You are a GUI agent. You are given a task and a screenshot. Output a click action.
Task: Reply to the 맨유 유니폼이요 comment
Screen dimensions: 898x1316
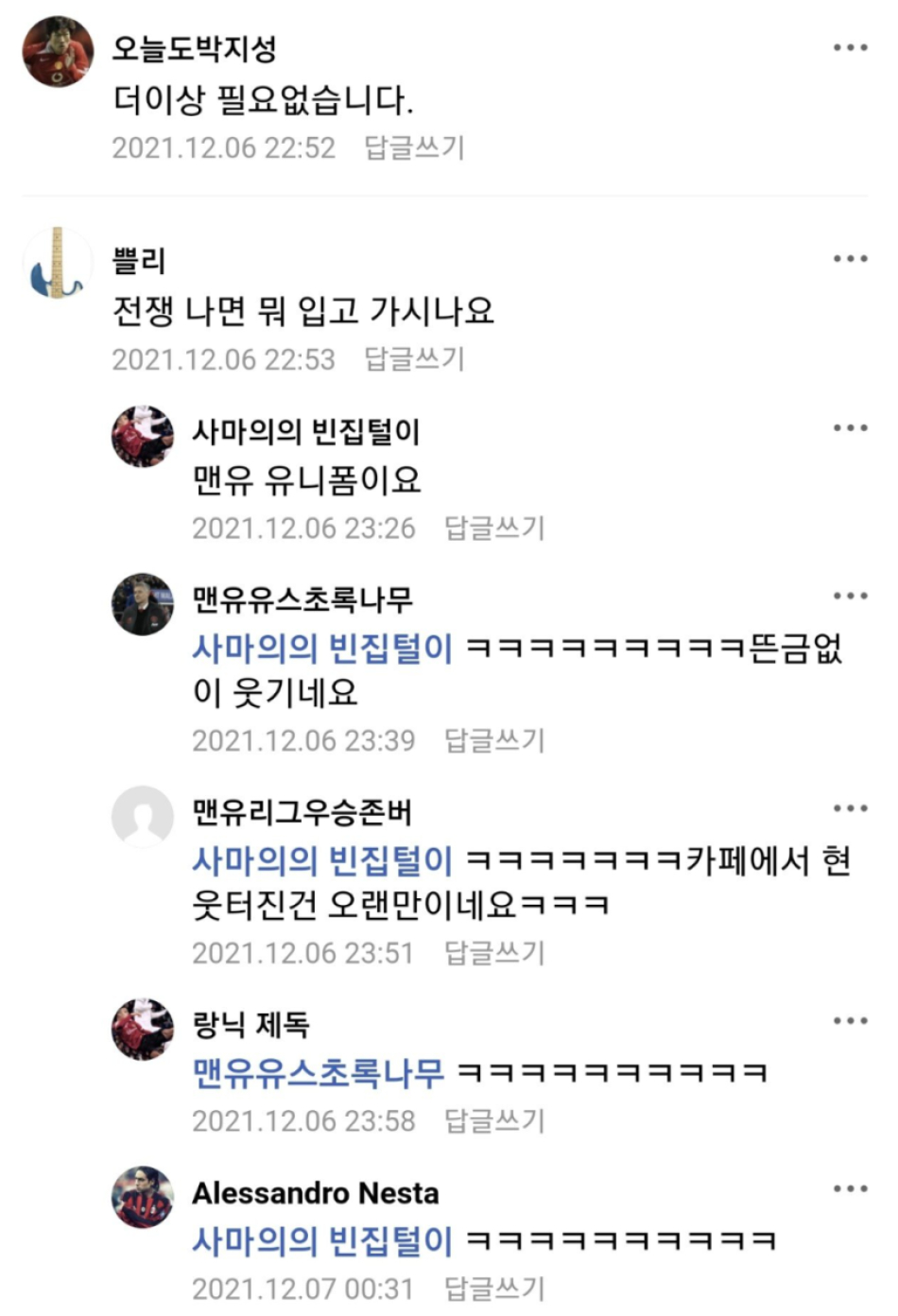(x=494, y=528)
